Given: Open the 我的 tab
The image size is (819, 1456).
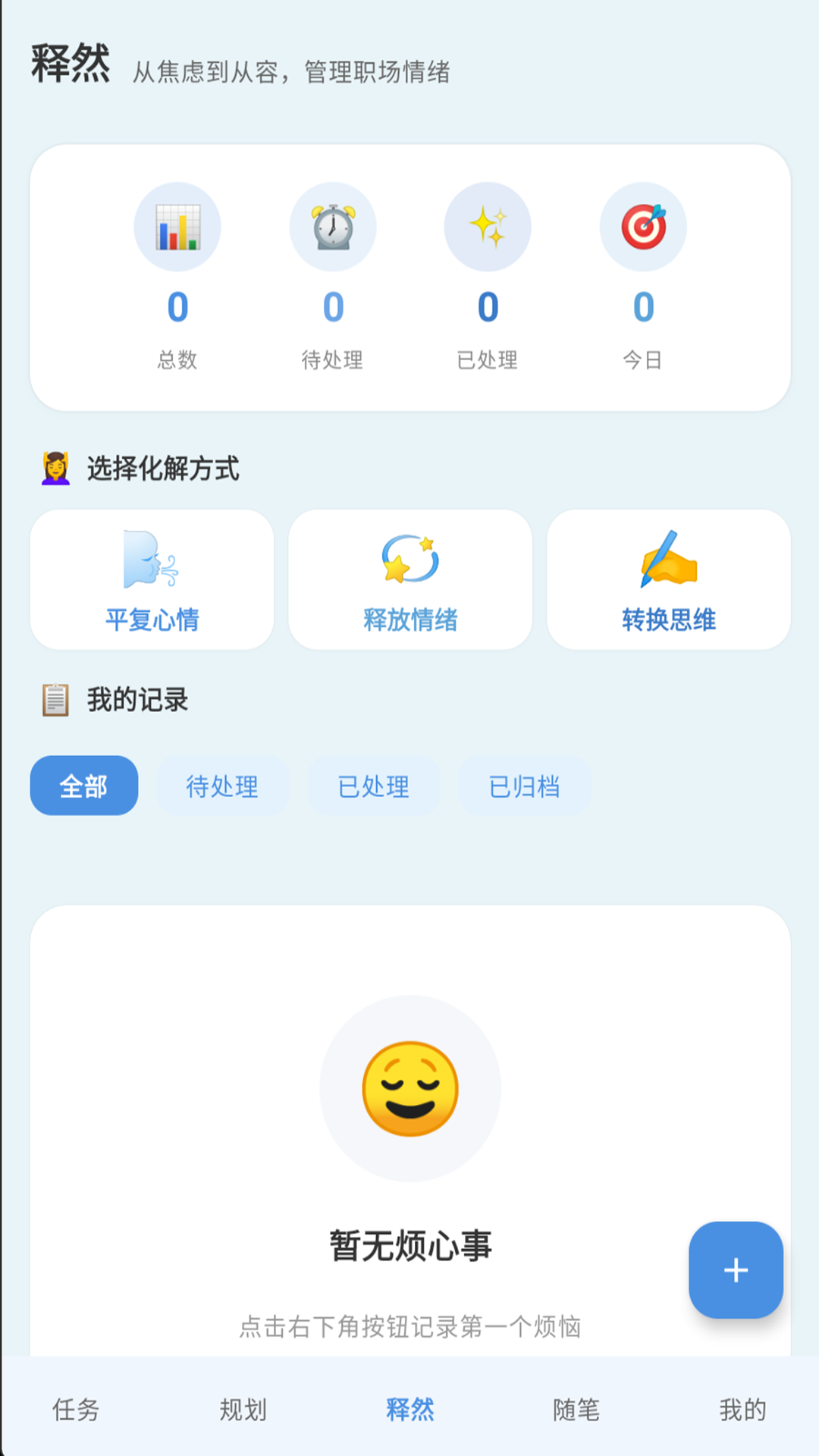Looking at the screenshot, I should click(742, 1409).
